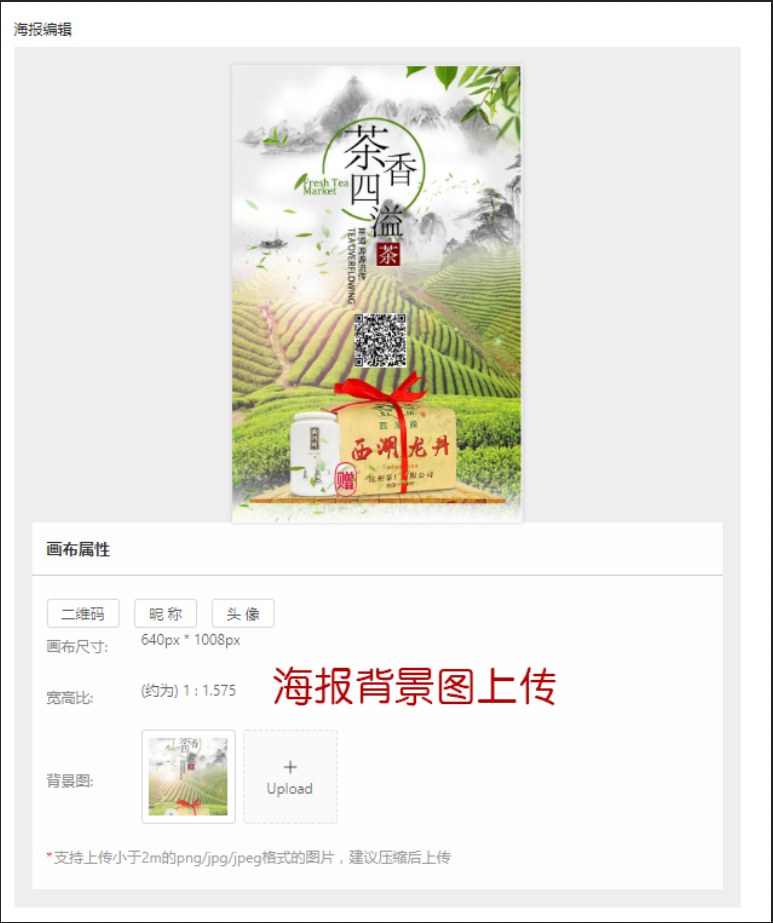Add the 昵称 element to canvas
Image resolution: width=773 pixels, height=923 pixels.
click(x=166, y=614)
